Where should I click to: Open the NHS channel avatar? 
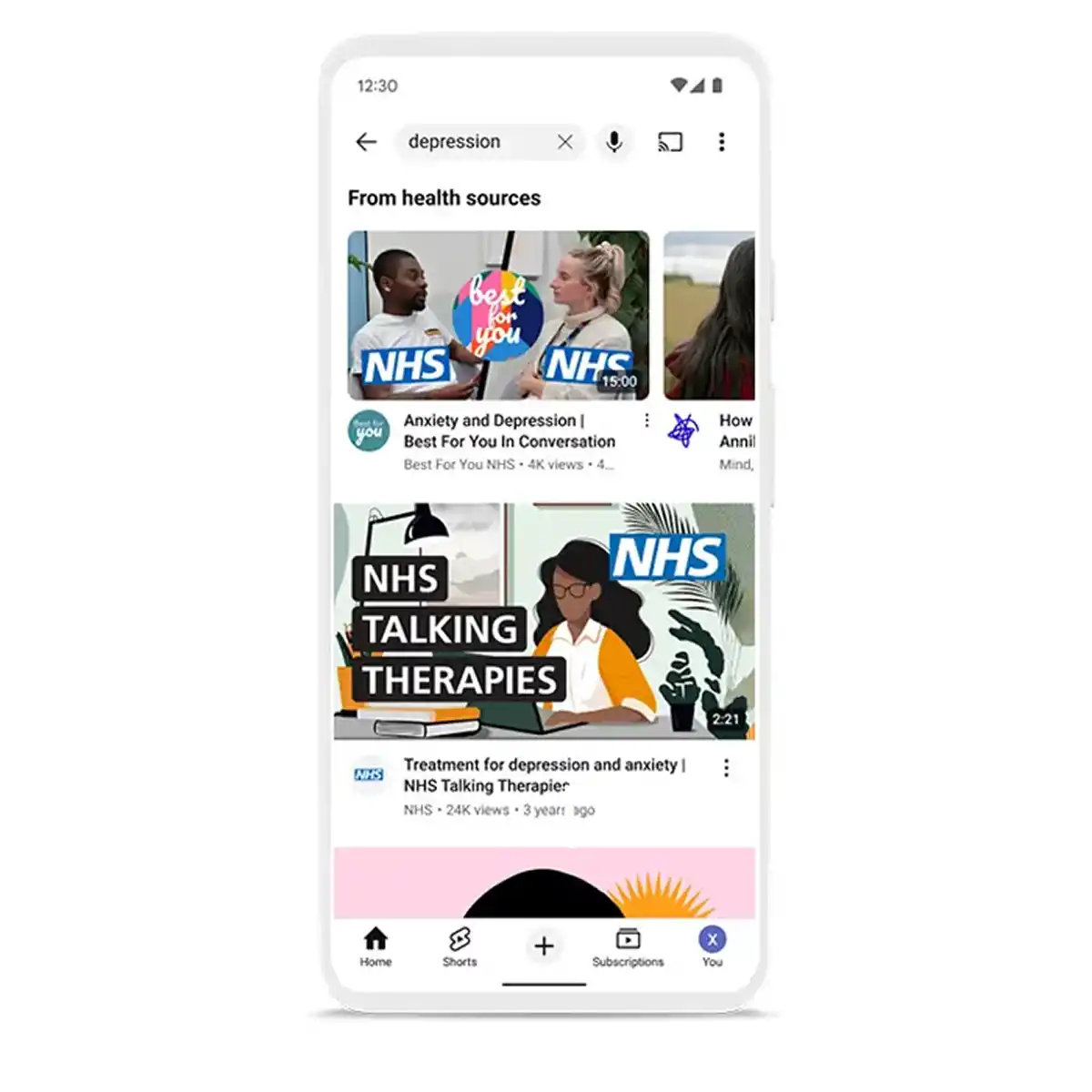[369, 775]
